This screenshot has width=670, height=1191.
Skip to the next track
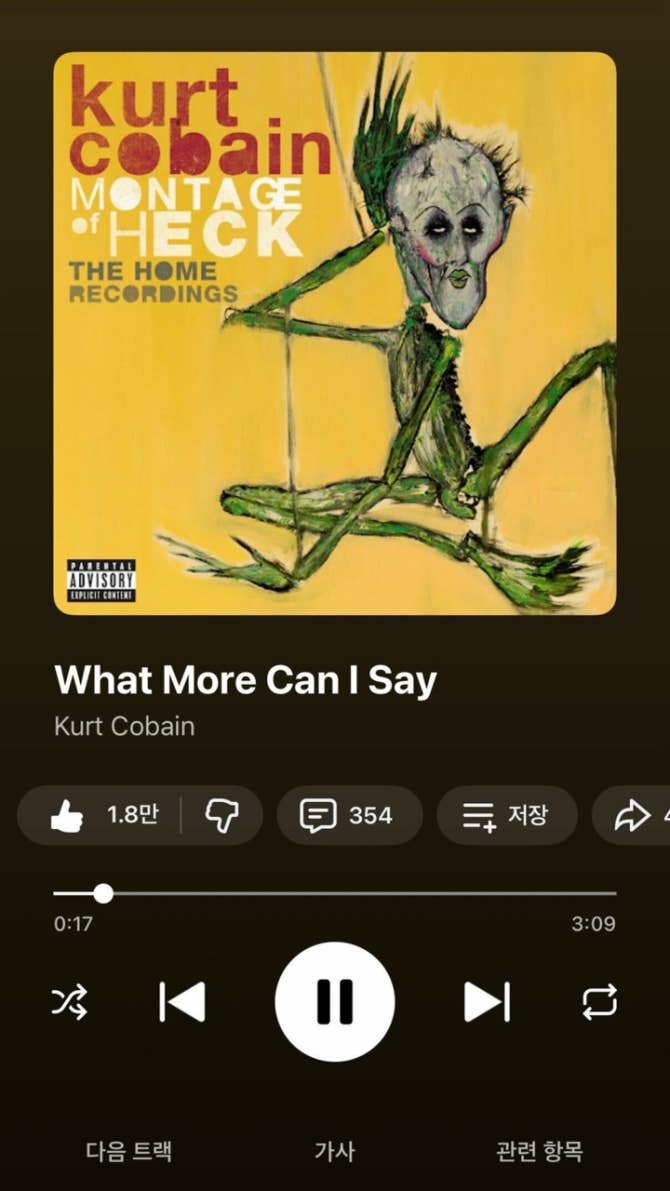487,1002
